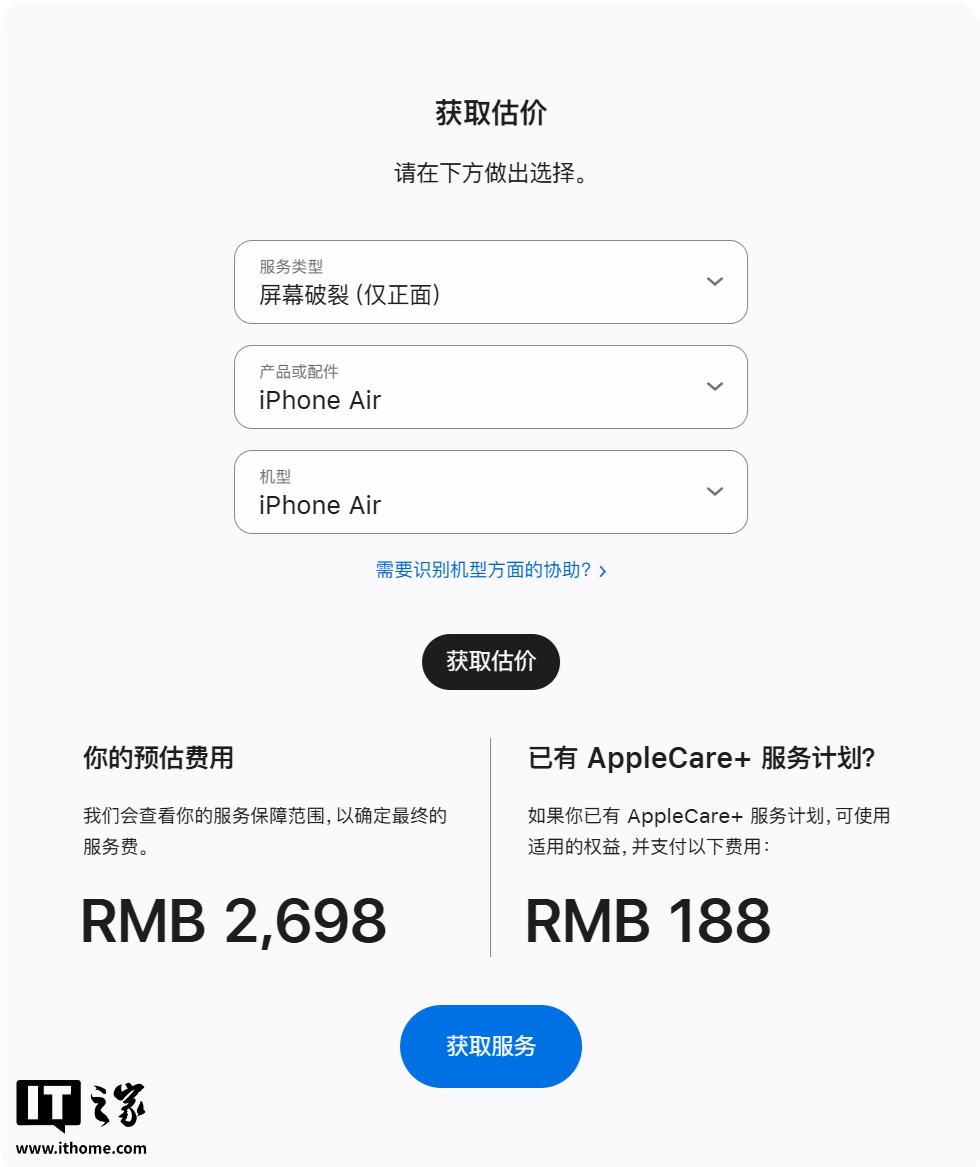980x1167 pixels.
Task: Tap the blue 获取服务 button
Action: (490, 1046)
